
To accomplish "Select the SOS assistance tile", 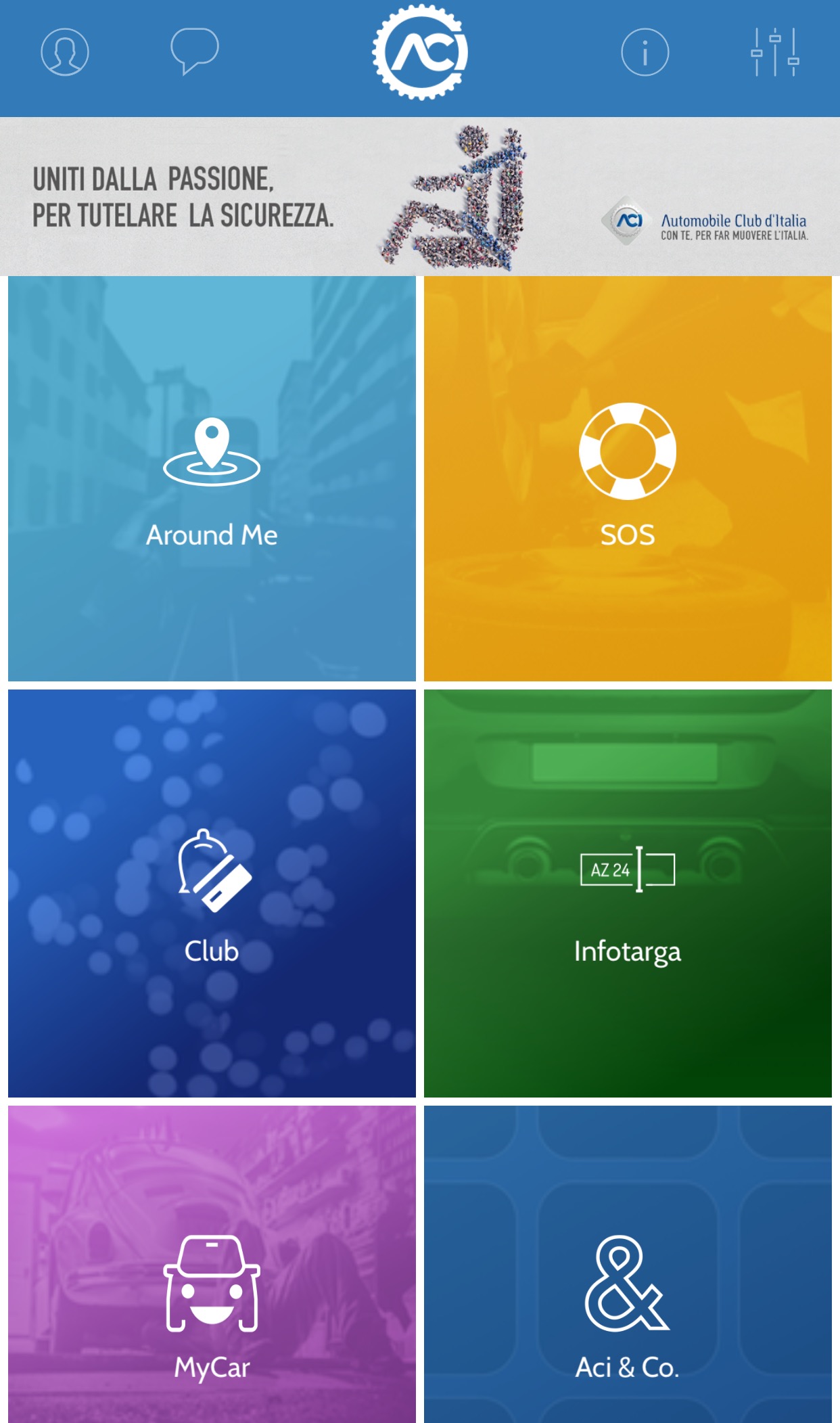I will click(628, 478).
